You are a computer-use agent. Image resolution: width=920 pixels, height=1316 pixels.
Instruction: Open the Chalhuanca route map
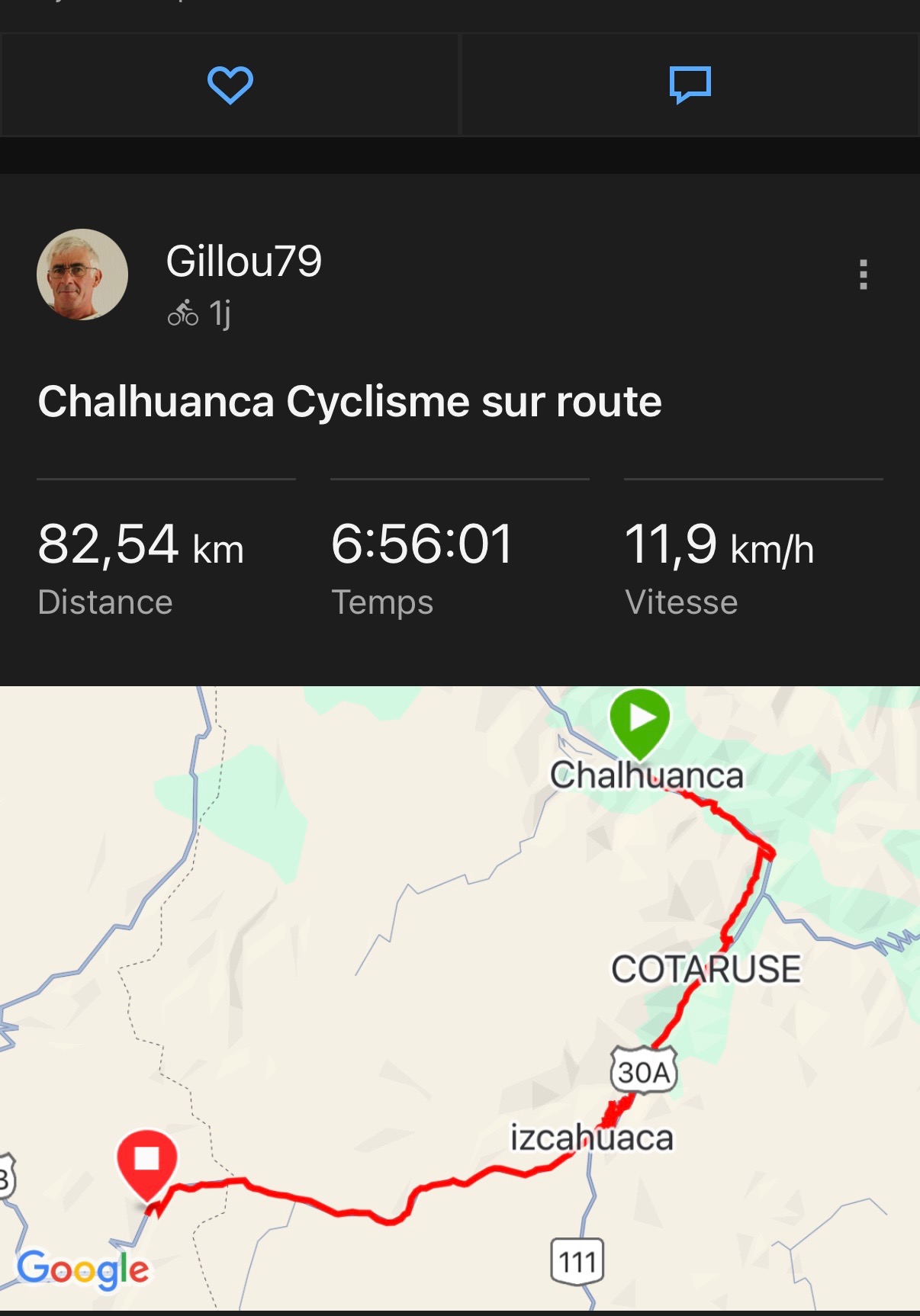[460, 997]
